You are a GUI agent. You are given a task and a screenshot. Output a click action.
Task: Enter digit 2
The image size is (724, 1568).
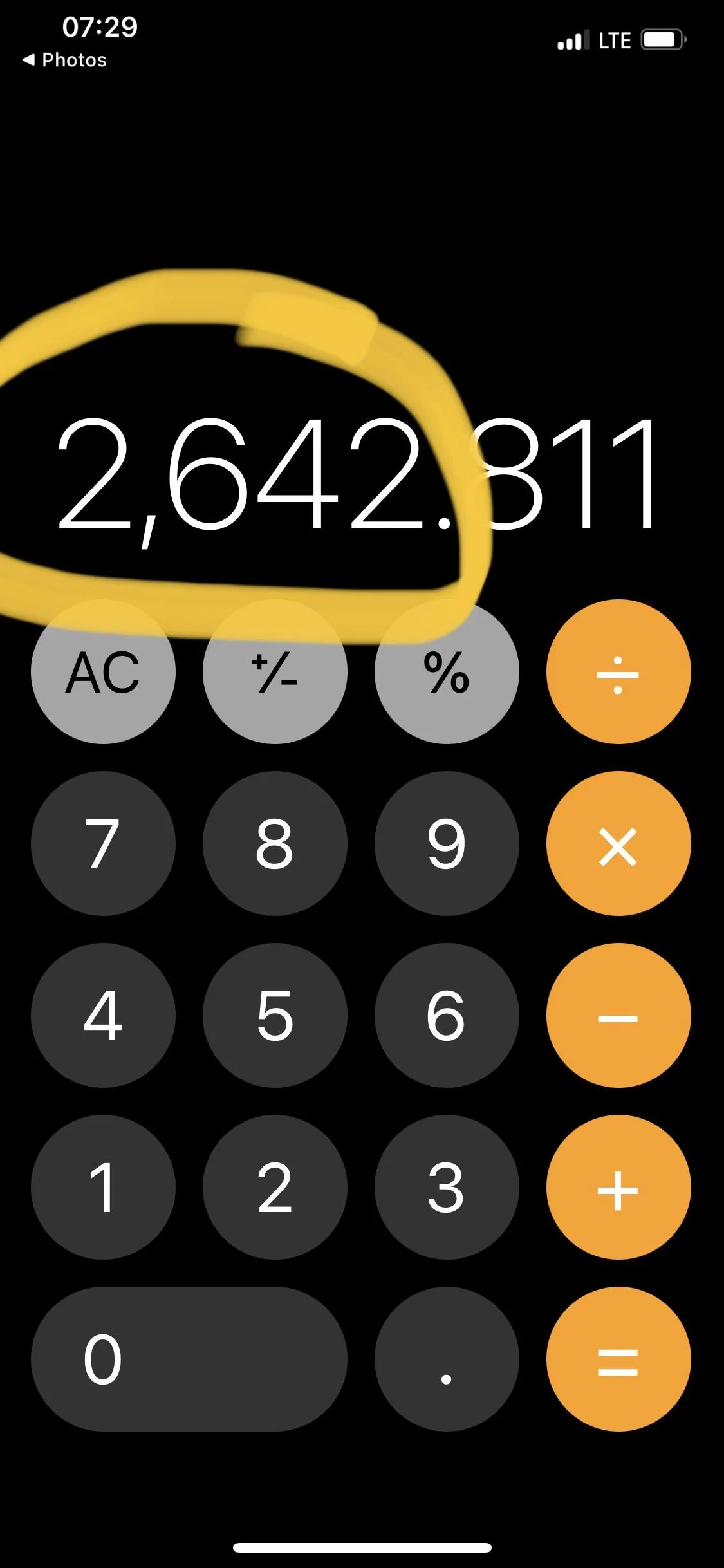click(x=275, y=1188)
